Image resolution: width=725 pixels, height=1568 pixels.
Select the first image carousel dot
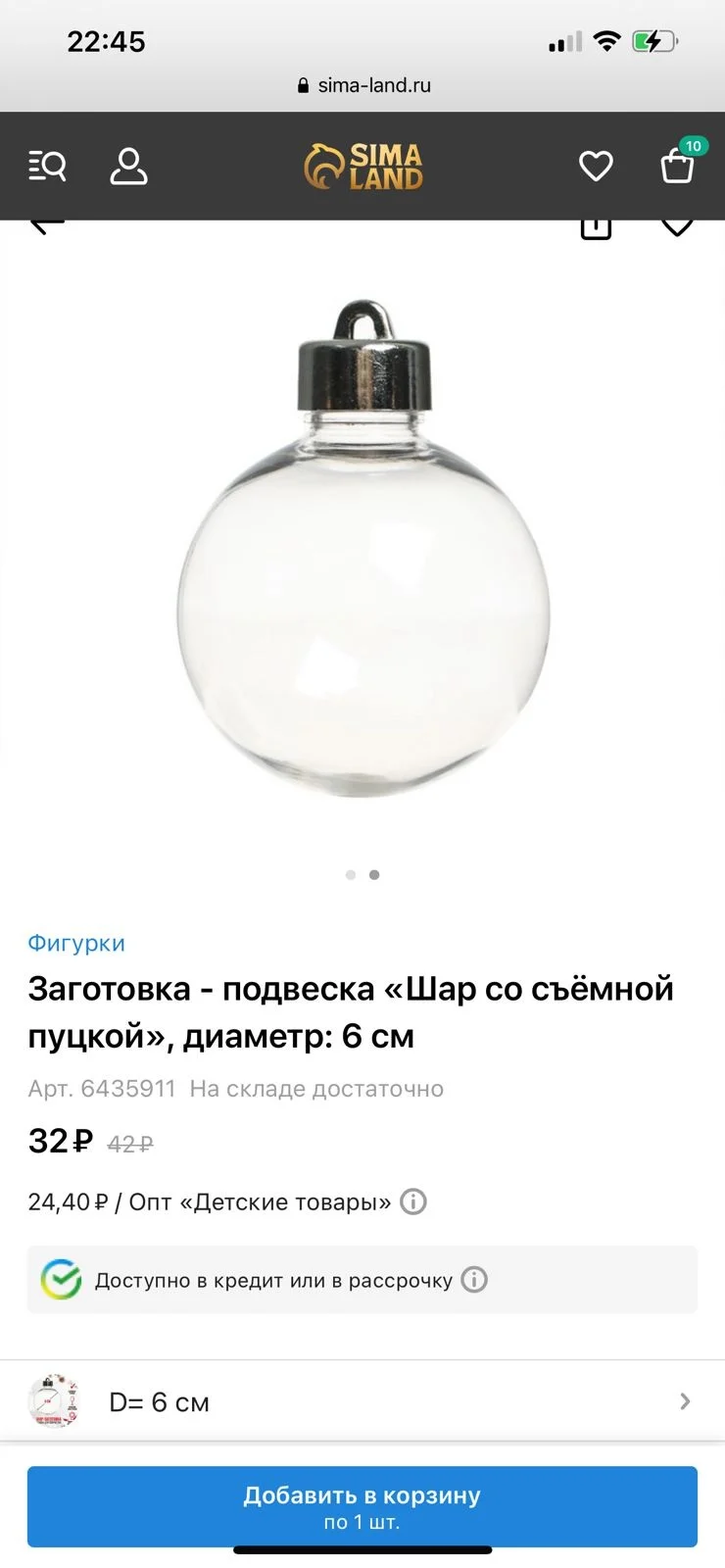(350, 874)
